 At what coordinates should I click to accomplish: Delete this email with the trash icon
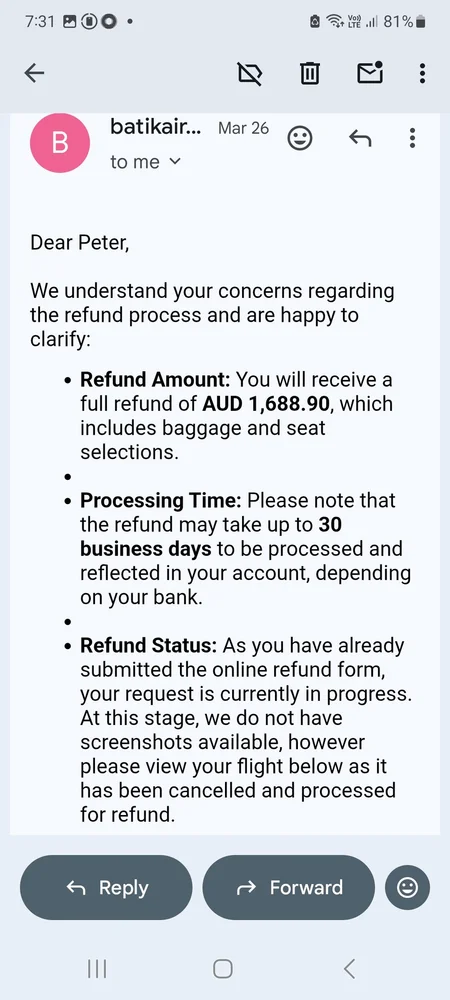tap(310, 74)
